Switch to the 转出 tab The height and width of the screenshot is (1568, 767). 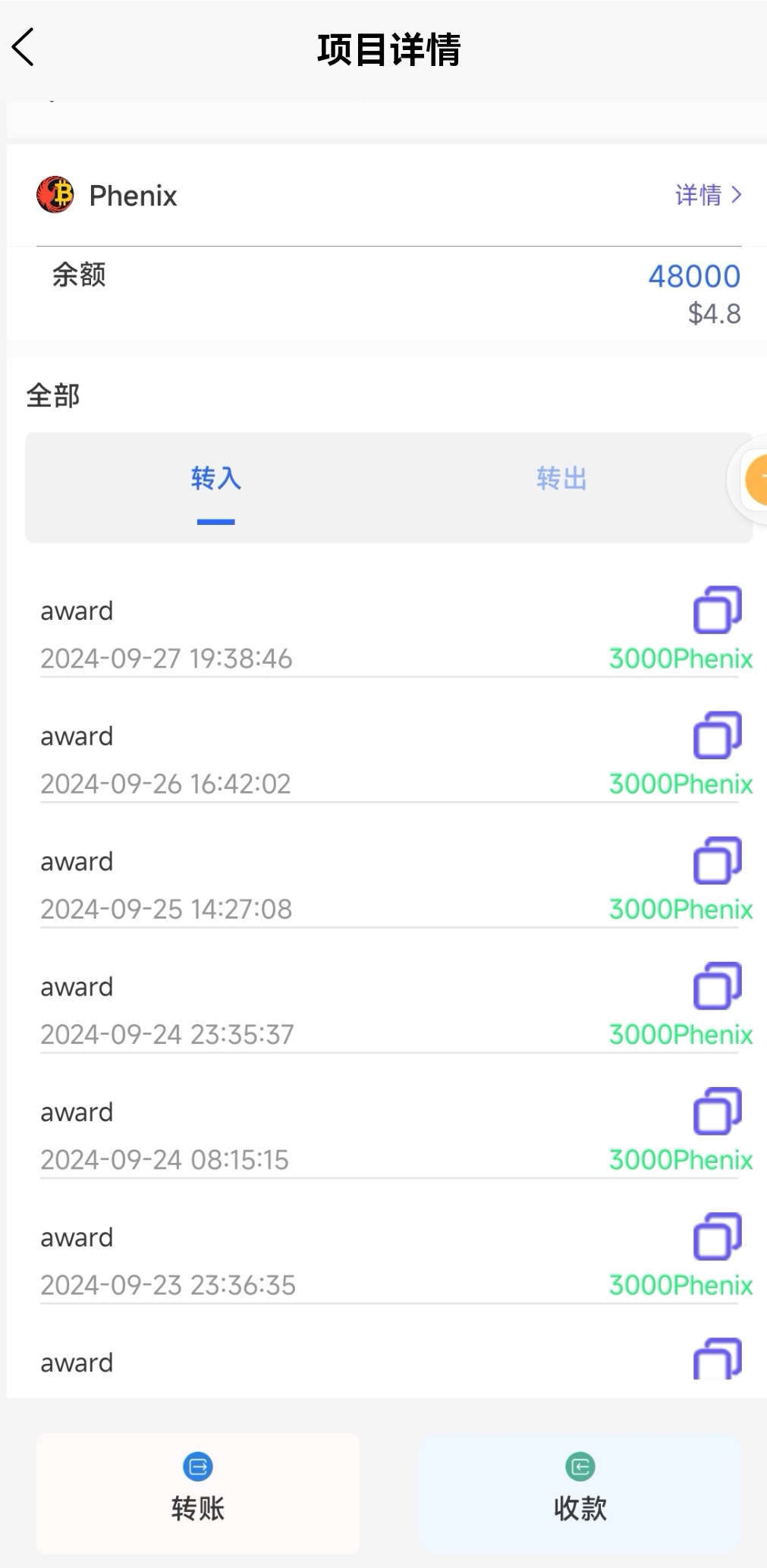point(561,479)
